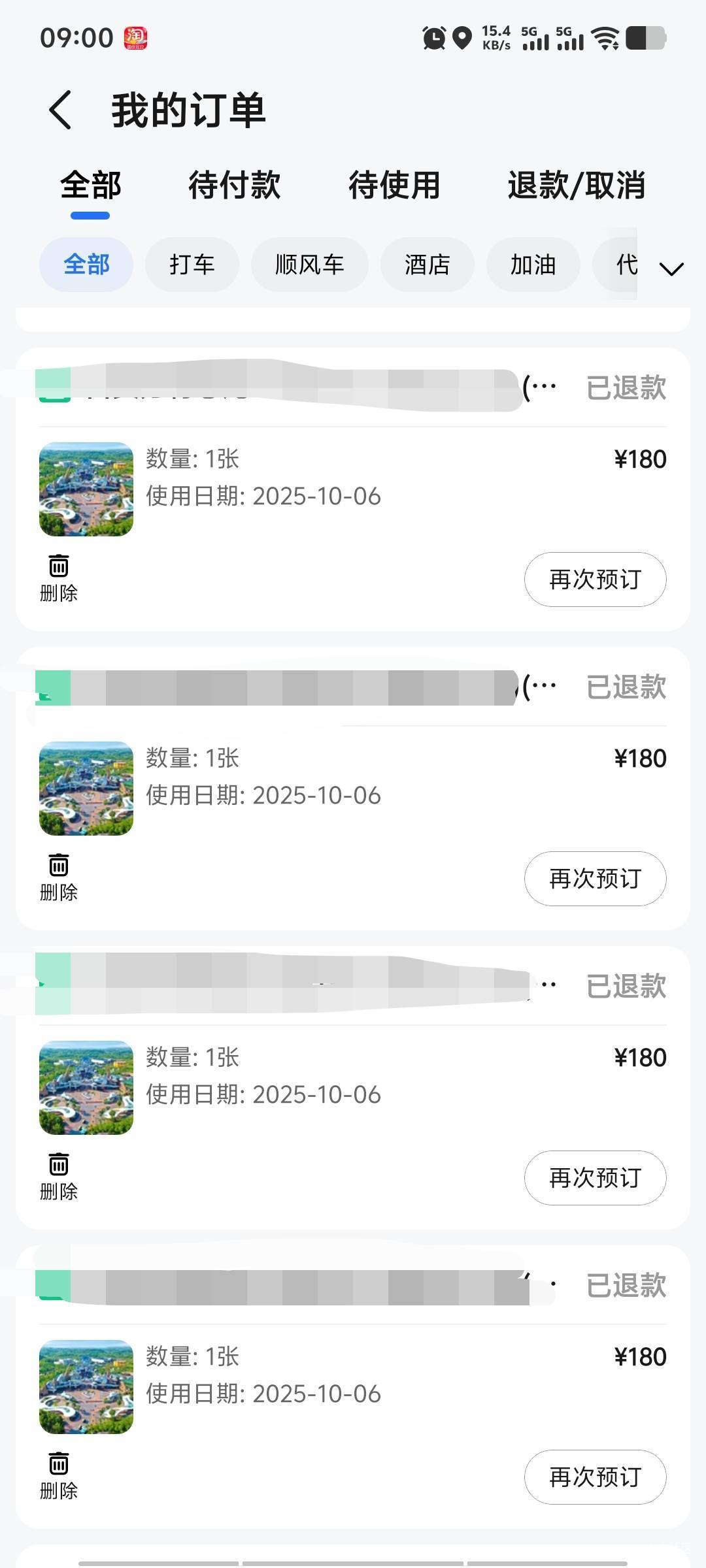The width and height of the screenshot is (706, 1568).
Task: Filter orders by 顺风车 chip
Action: tap(309, 265)
